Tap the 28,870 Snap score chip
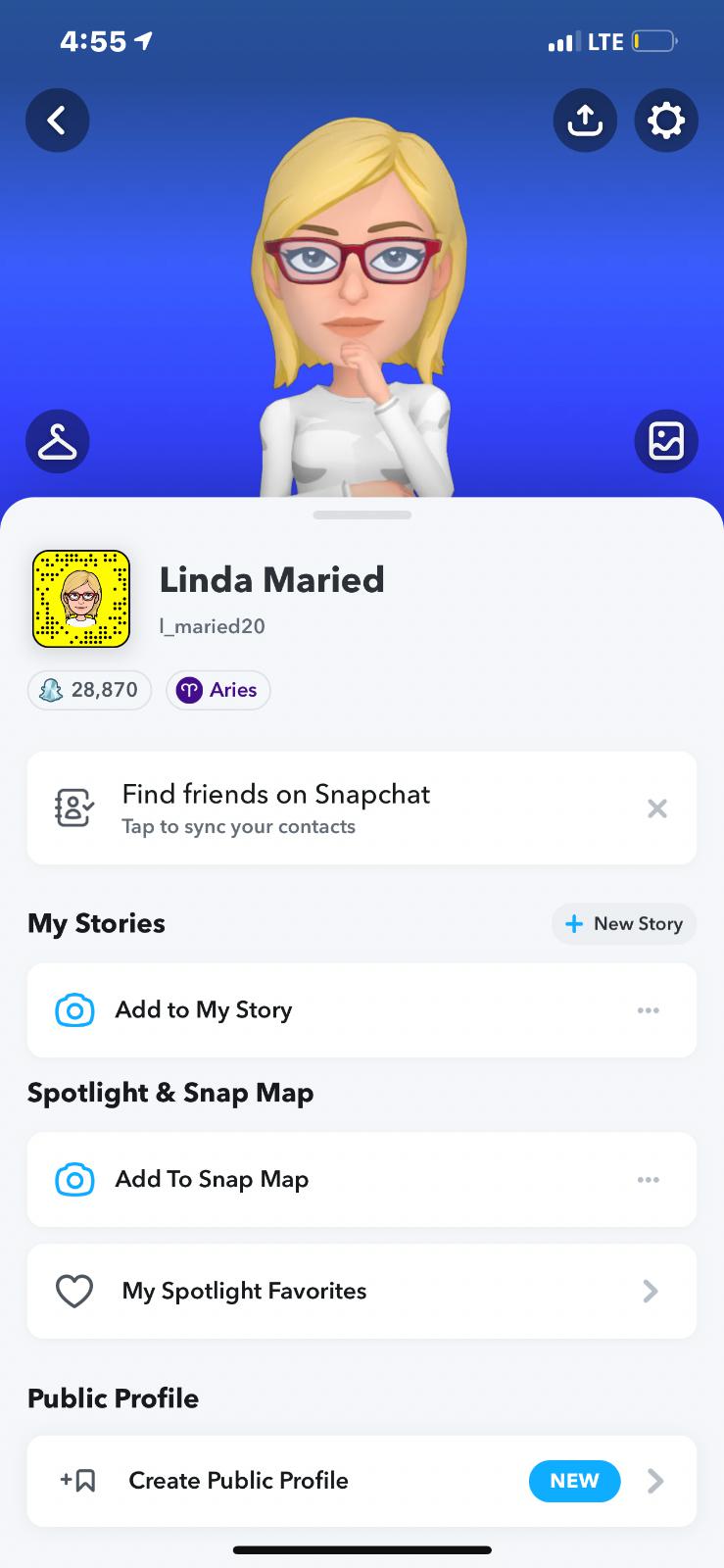This screenshot has height=1568, width=724. click(x=89, y=690)
